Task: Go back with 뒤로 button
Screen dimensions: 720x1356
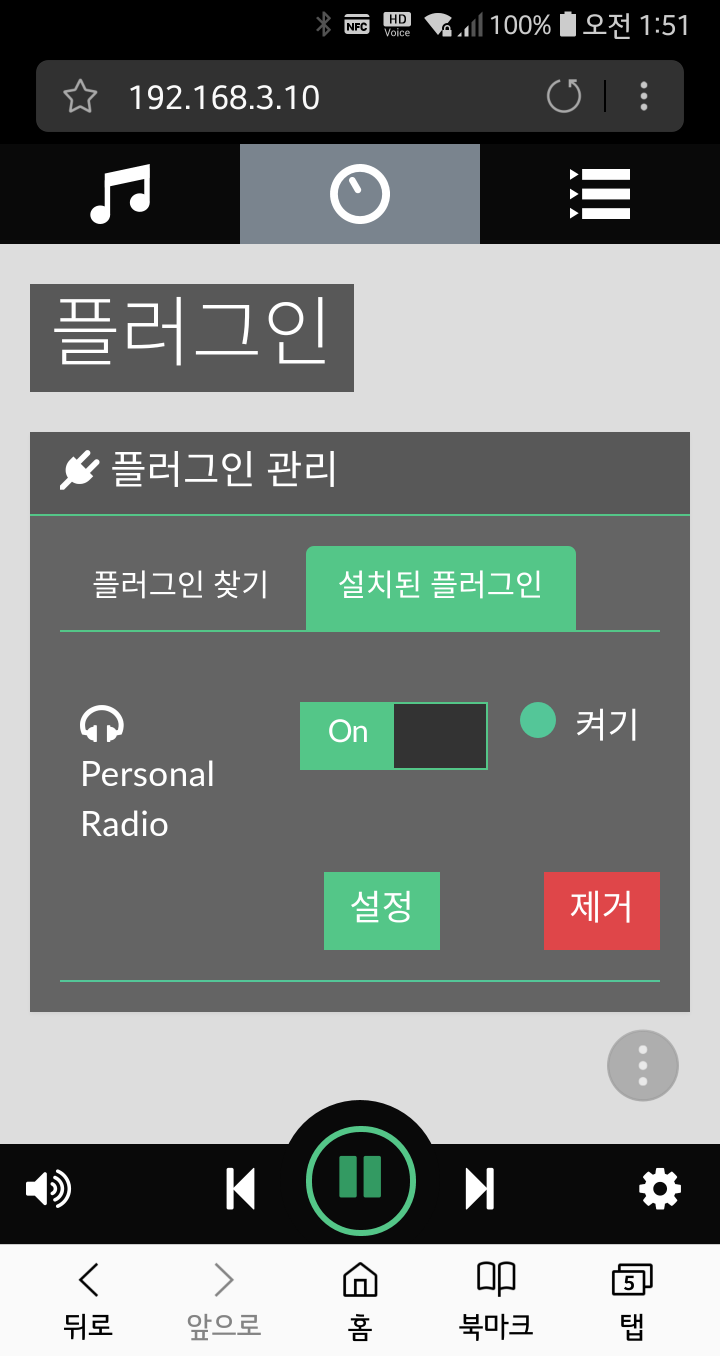Action: click(x=88, y=1300)
